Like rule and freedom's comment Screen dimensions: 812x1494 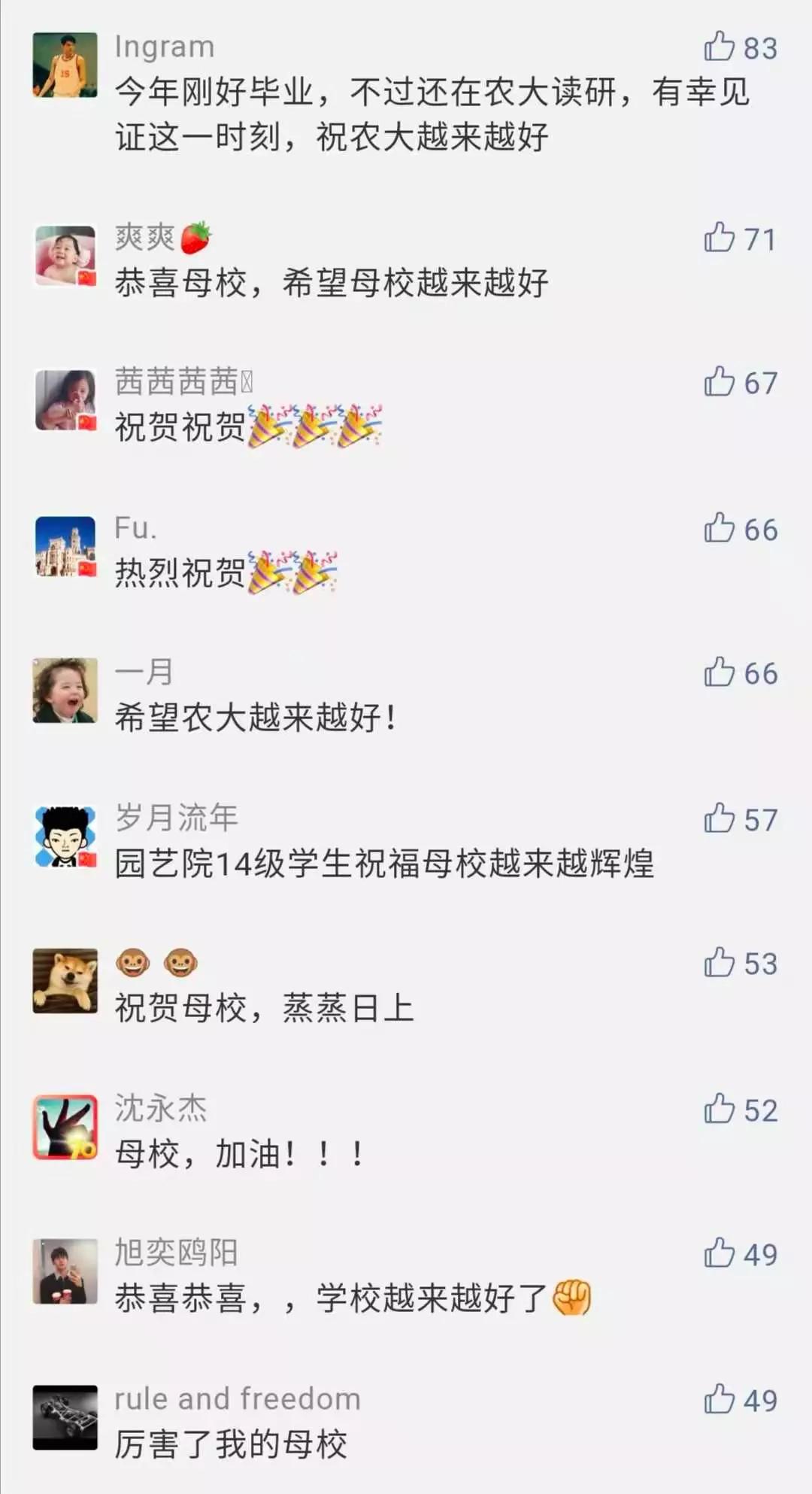coord(719,1398)
